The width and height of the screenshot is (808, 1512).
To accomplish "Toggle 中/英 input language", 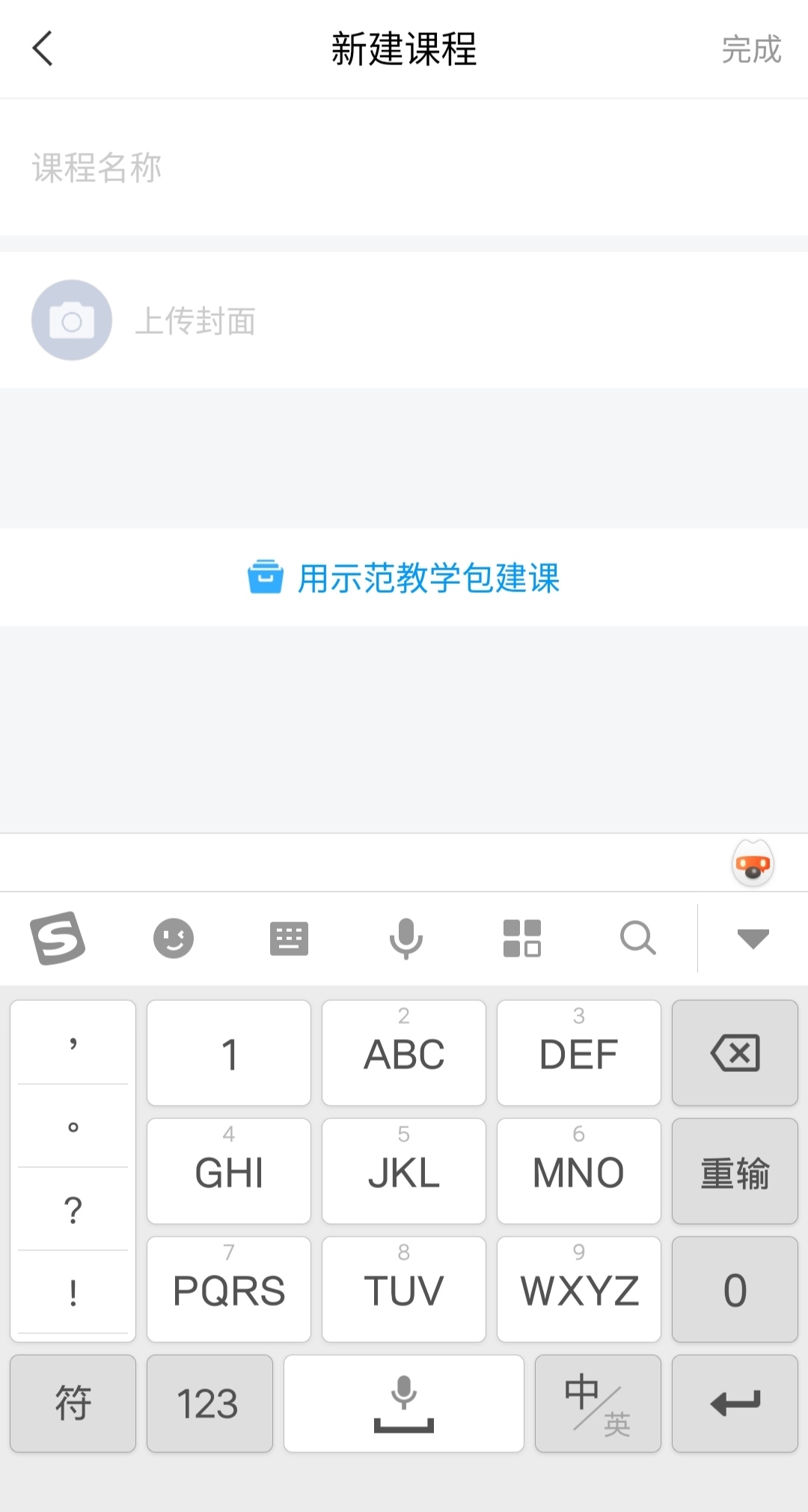I will coord(598,1403).
